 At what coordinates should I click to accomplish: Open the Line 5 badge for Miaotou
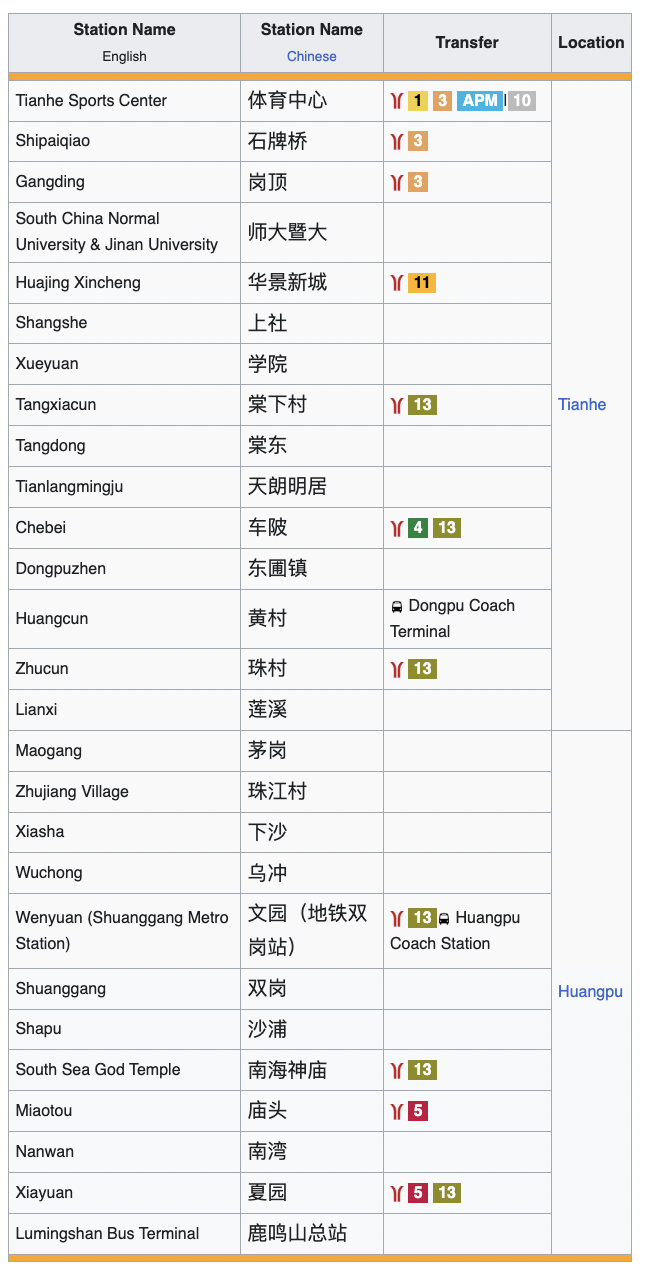pos(418,1110)
